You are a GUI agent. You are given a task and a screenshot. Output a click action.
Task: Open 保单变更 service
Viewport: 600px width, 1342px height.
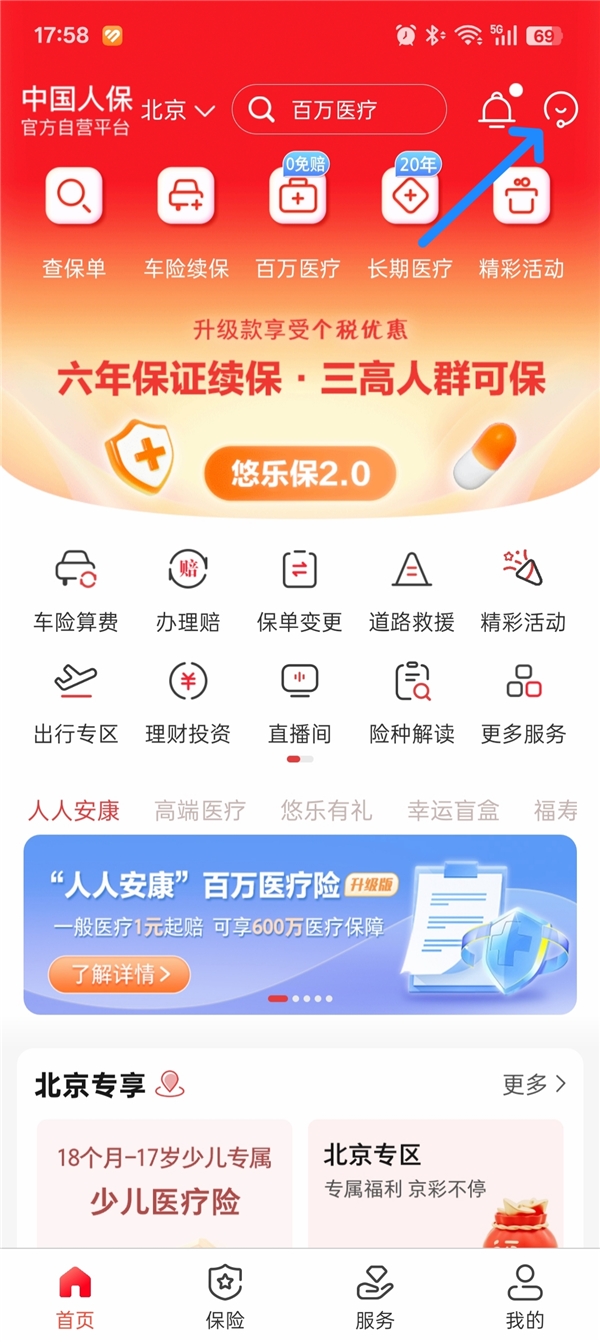(300, 590)
